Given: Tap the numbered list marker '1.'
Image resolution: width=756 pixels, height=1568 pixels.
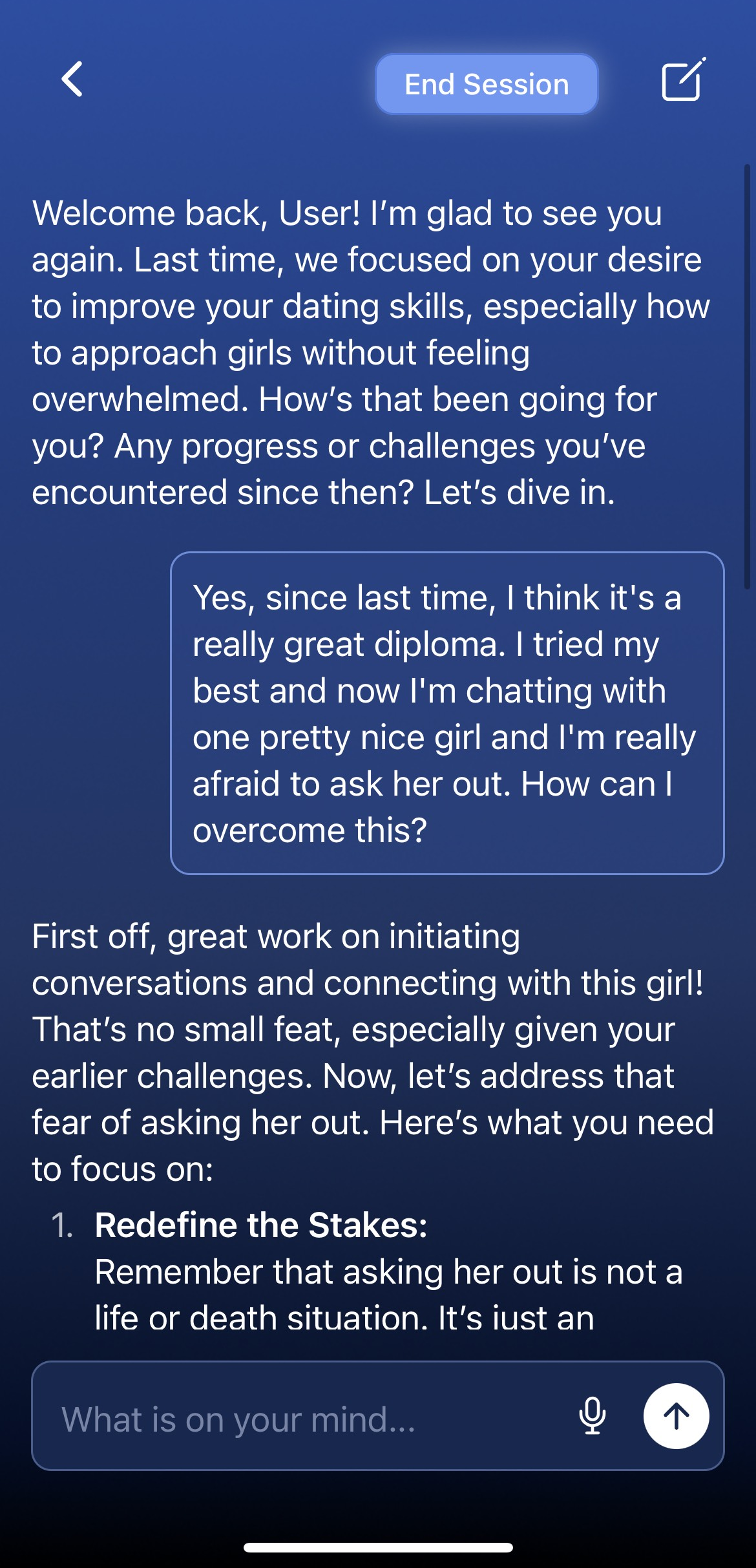Looking at the screenshot, I should 64,1224.
